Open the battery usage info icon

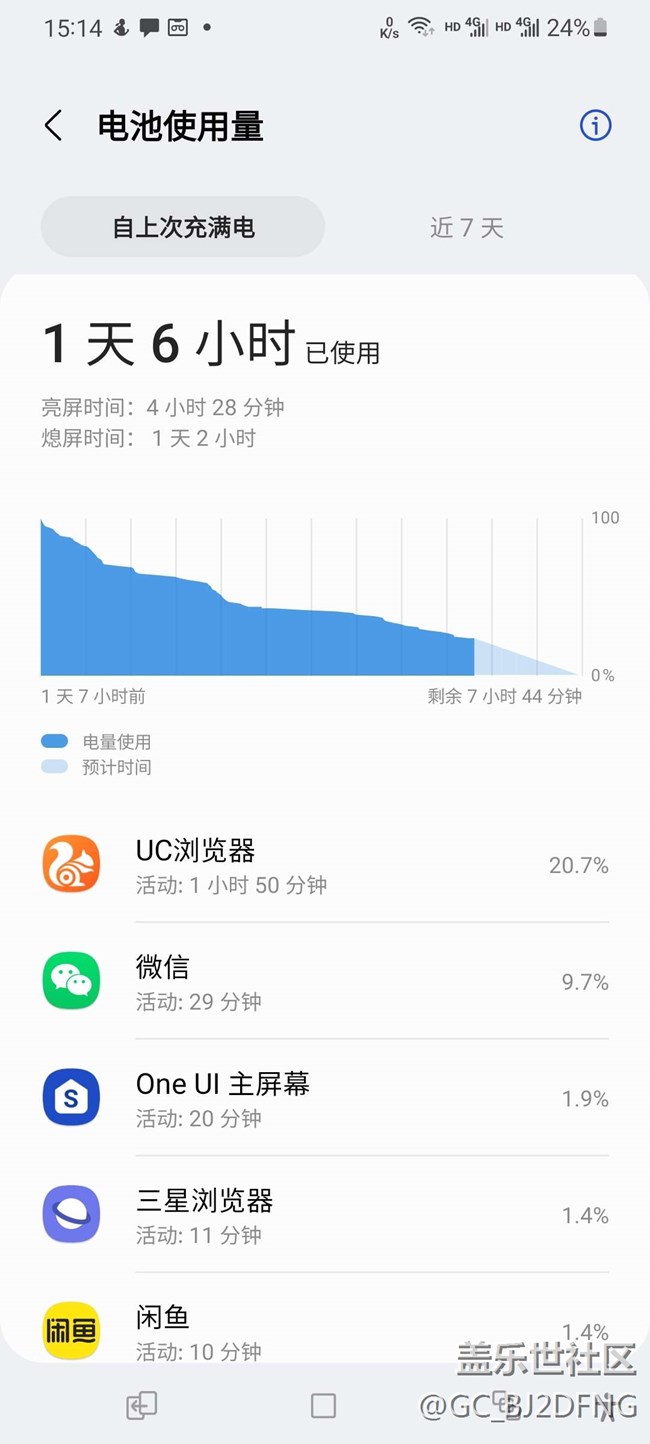tap(595, 126)
